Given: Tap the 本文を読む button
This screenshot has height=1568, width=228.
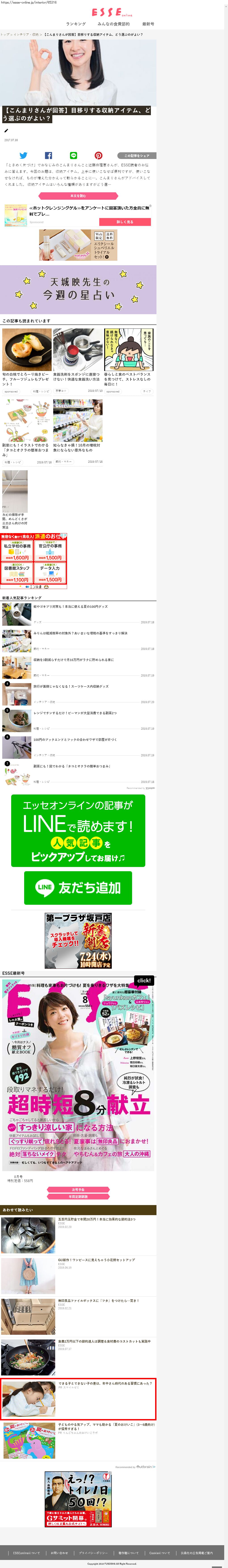Looking at the screenshot, I should [78, 196].
